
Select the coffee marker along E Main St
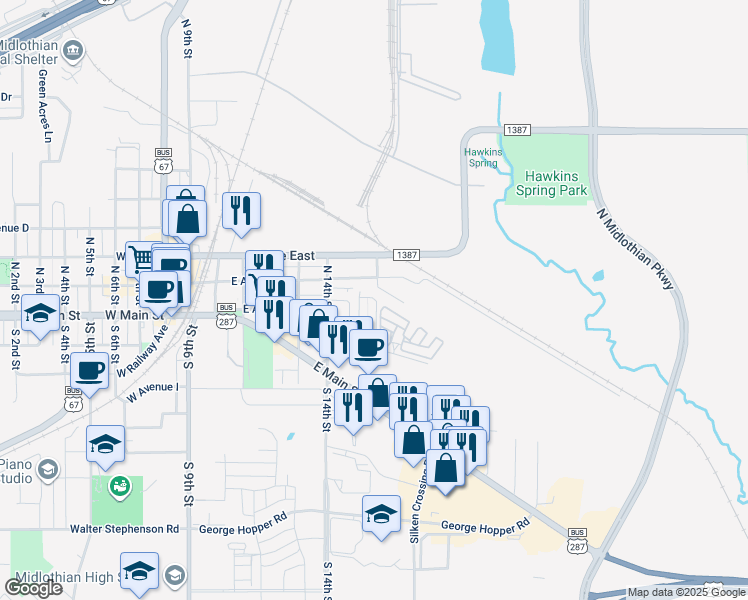[x=368, y=347]
